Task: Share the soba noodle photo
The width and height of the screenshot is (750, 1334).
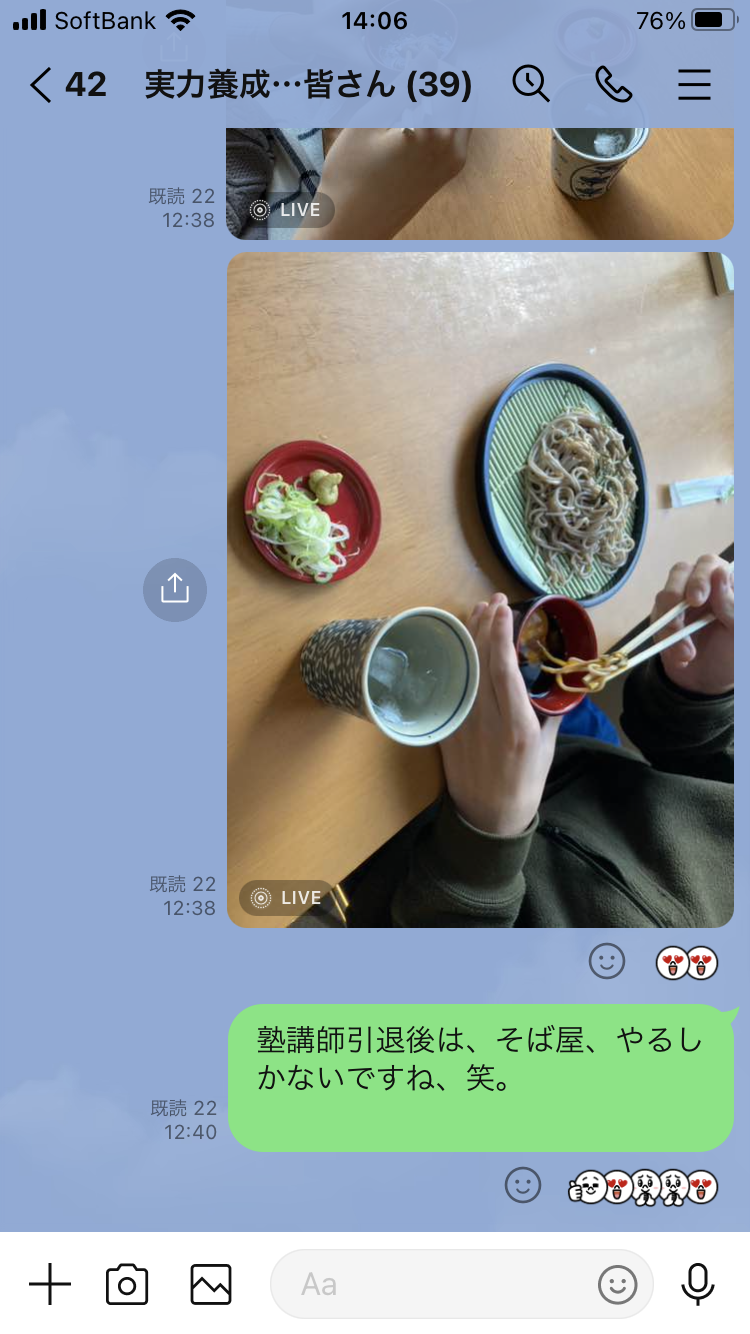Action: 175,589
